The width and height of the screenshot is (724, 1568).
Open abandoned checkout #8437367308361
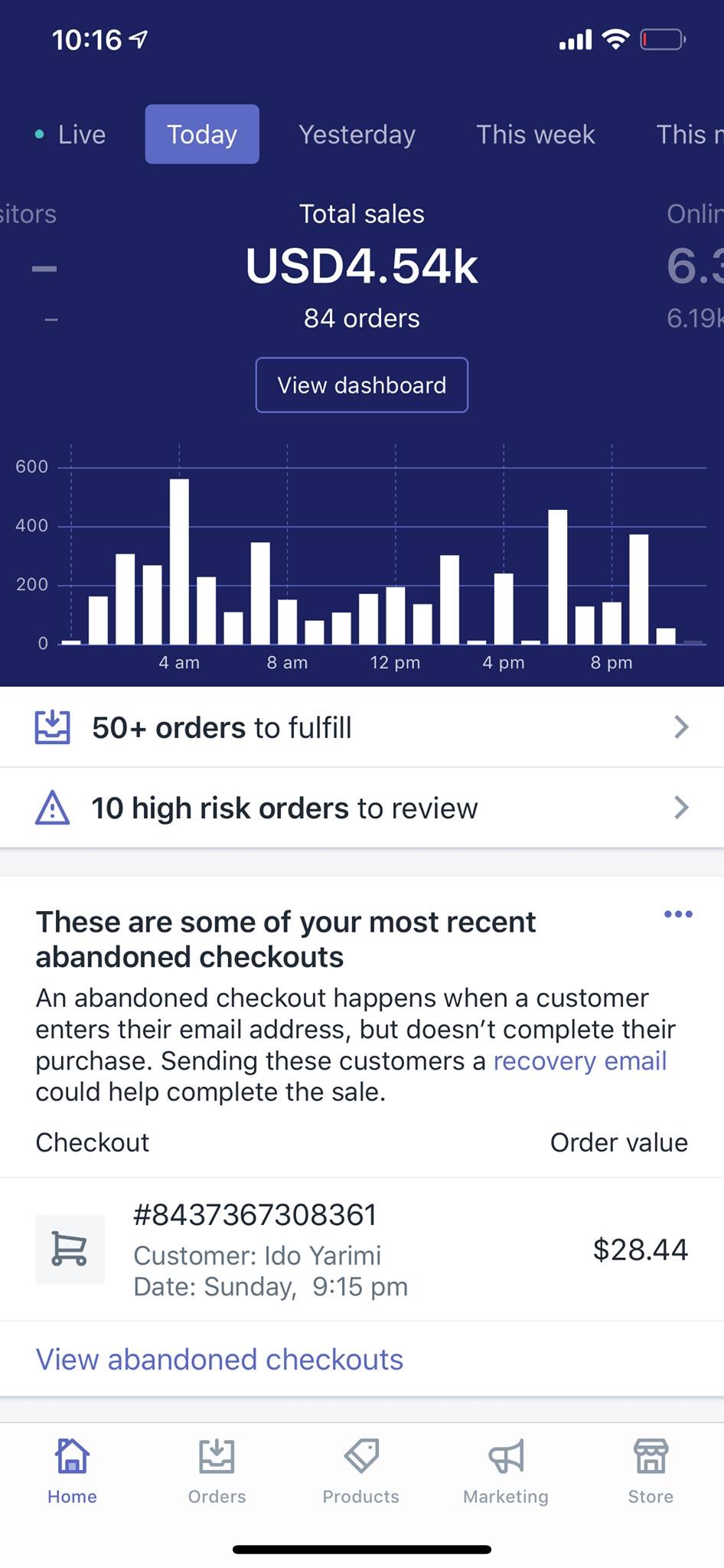pos(362,1249)
